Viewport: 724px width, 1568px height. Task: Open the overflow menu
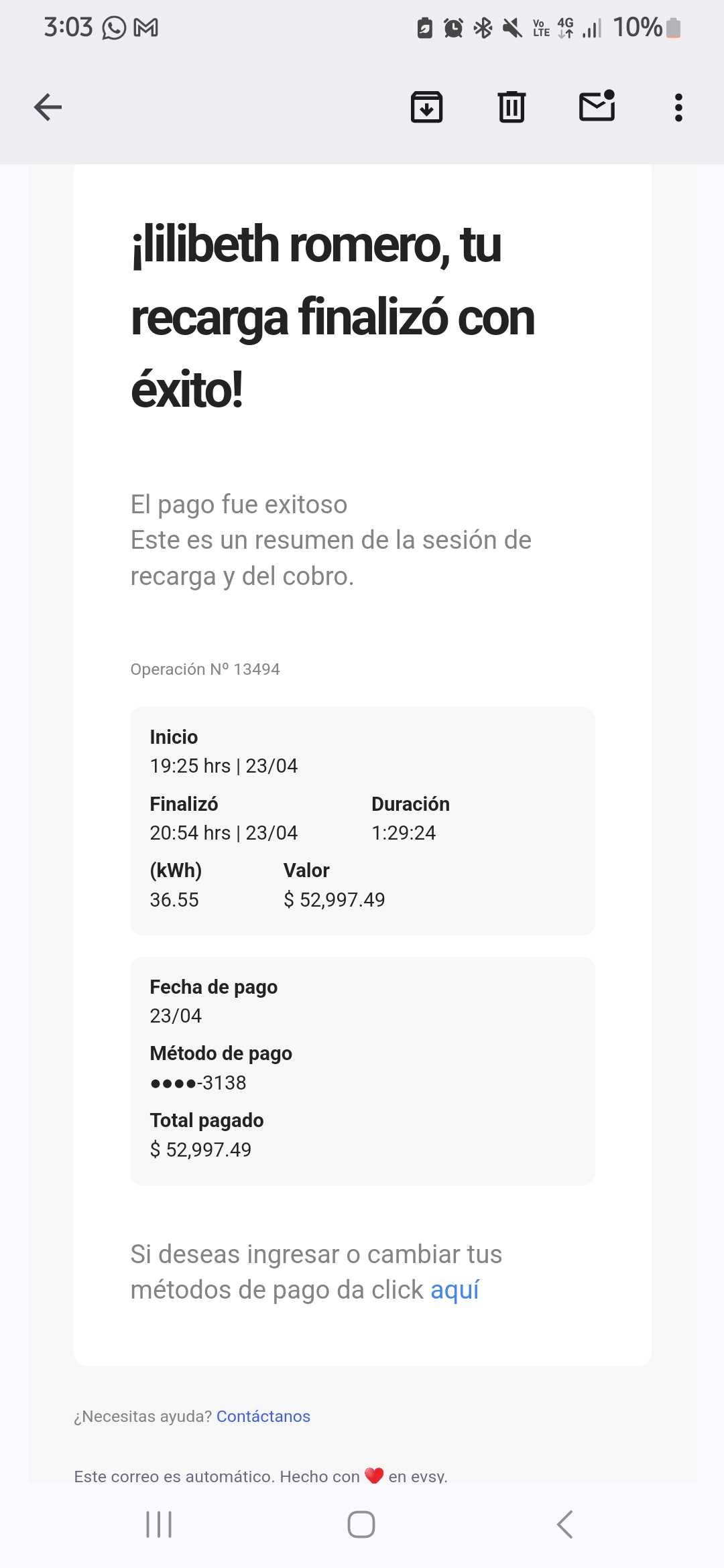pyautogui.click(x=678, y=107)
